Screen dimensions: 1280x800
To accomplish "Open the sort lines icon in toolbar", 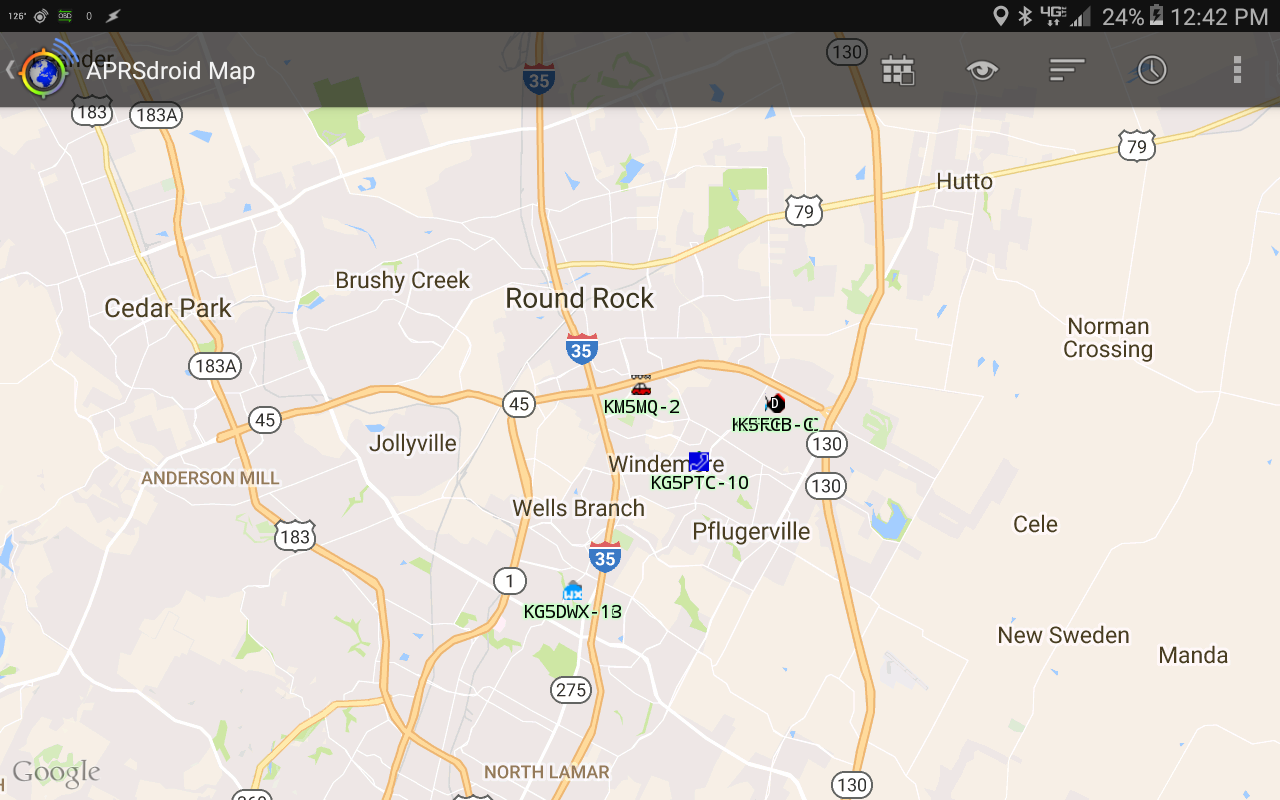I will pos(1067,70).
